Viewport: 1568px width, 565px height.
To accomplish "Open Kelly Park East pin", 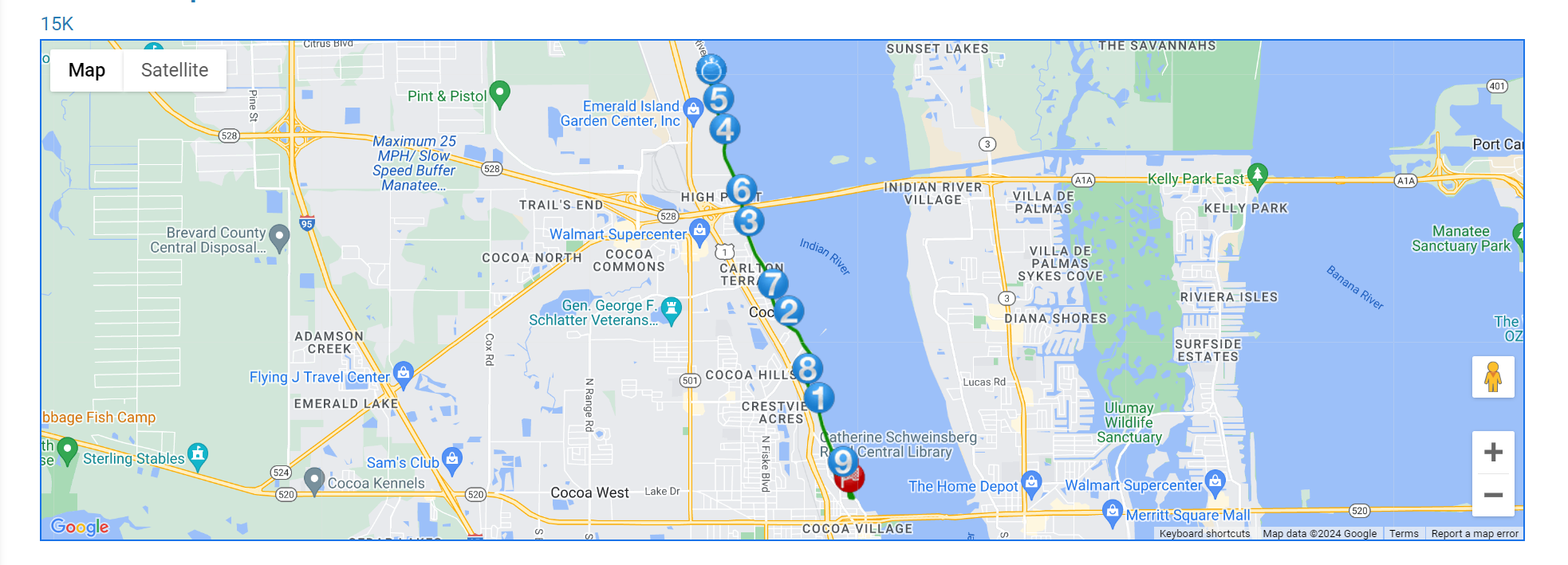I will coord(1257,175).
